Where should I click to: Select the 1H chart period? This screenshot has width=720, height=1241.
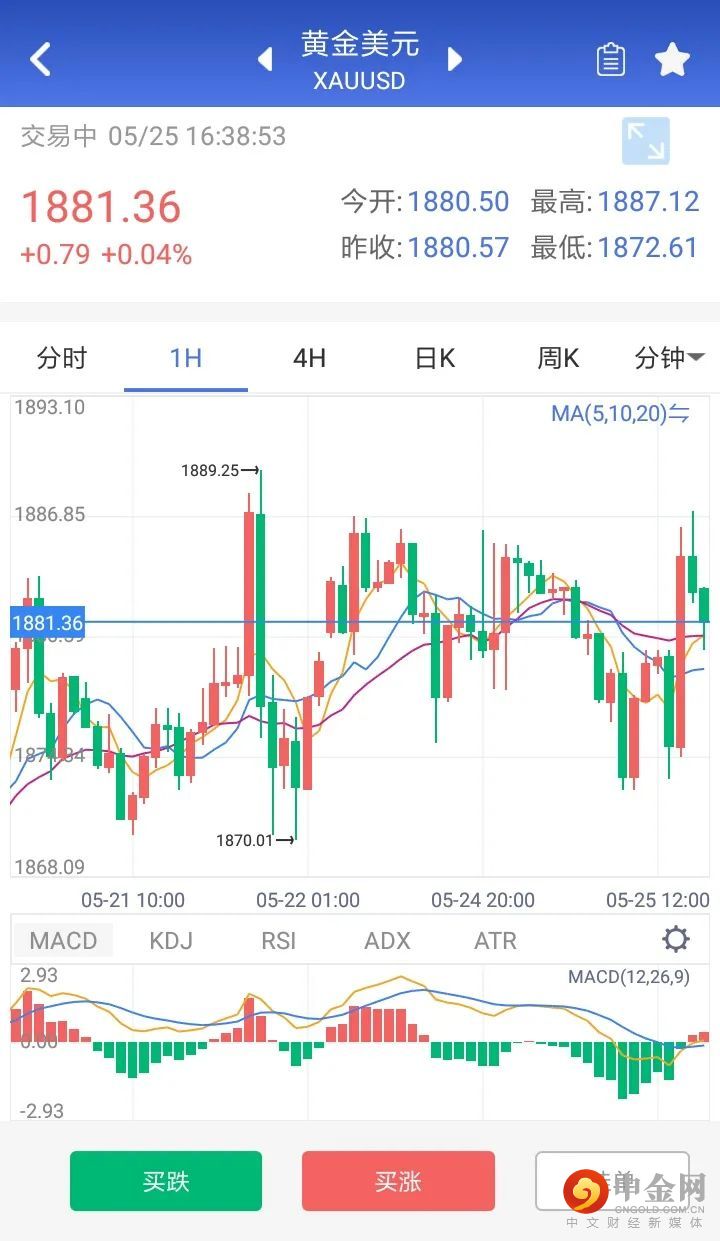(x=186, y=358)
